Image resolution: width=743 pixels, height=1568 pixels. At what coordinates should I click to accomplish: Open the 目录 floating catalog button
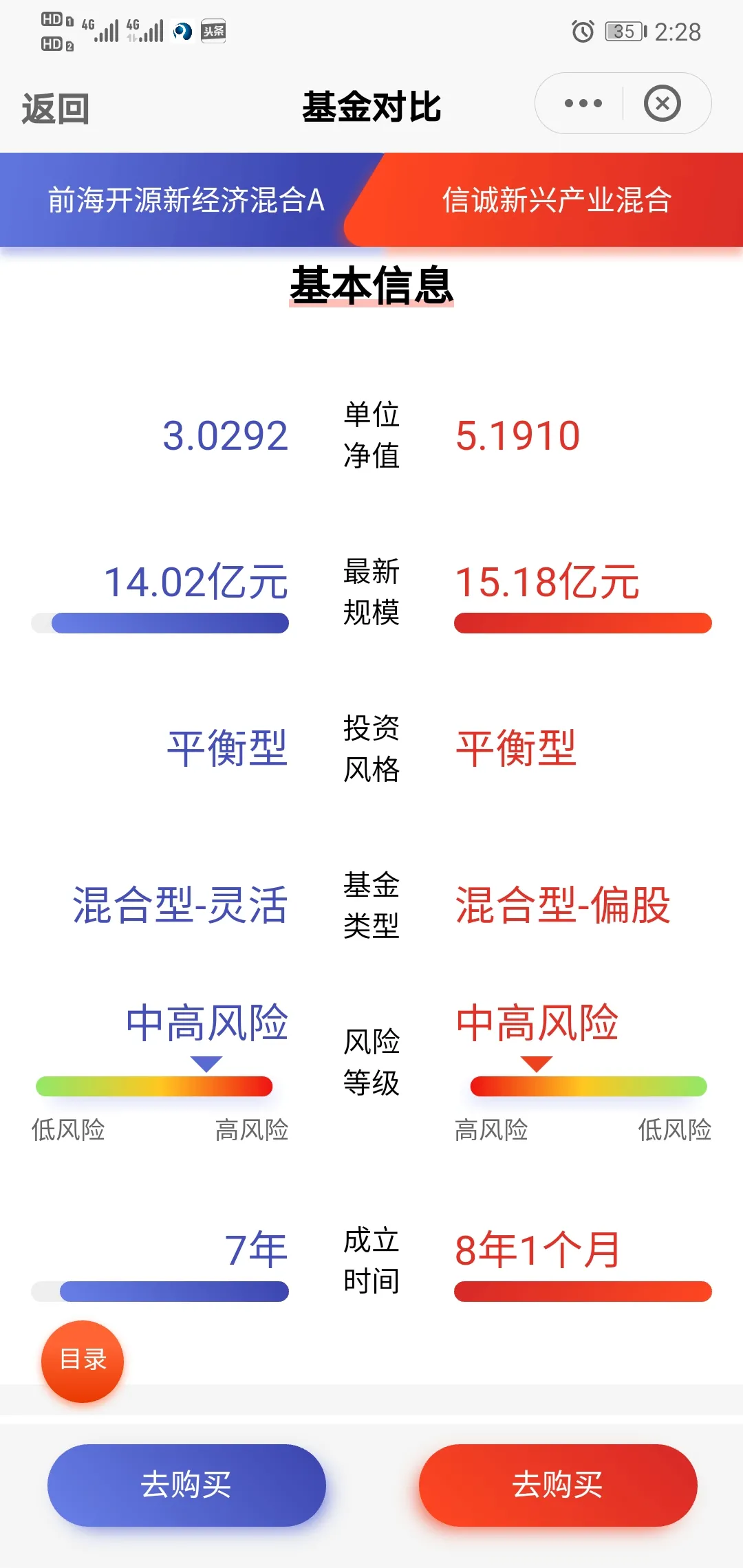(83, 1361)
